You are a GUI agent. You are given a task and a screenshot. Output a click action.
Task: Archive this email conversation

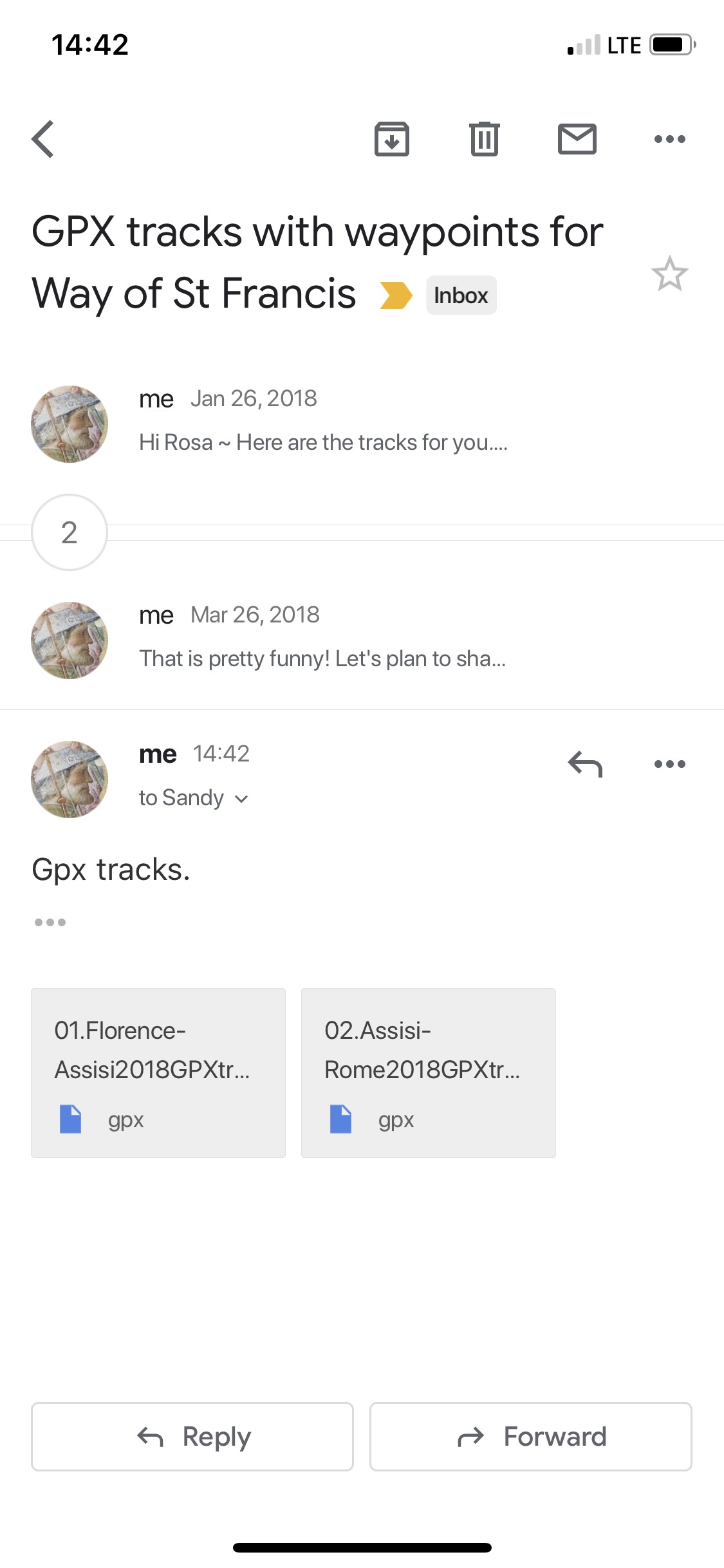[391, 139]
